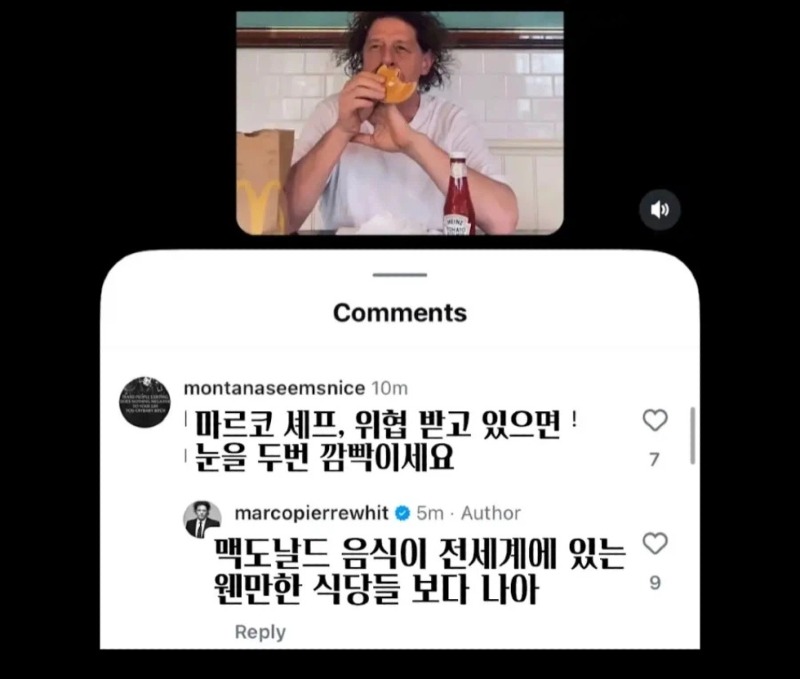Screen dimensions: 800x679
Task: Reply to marcopierrewhit's comment
Action: click(260, 632)
